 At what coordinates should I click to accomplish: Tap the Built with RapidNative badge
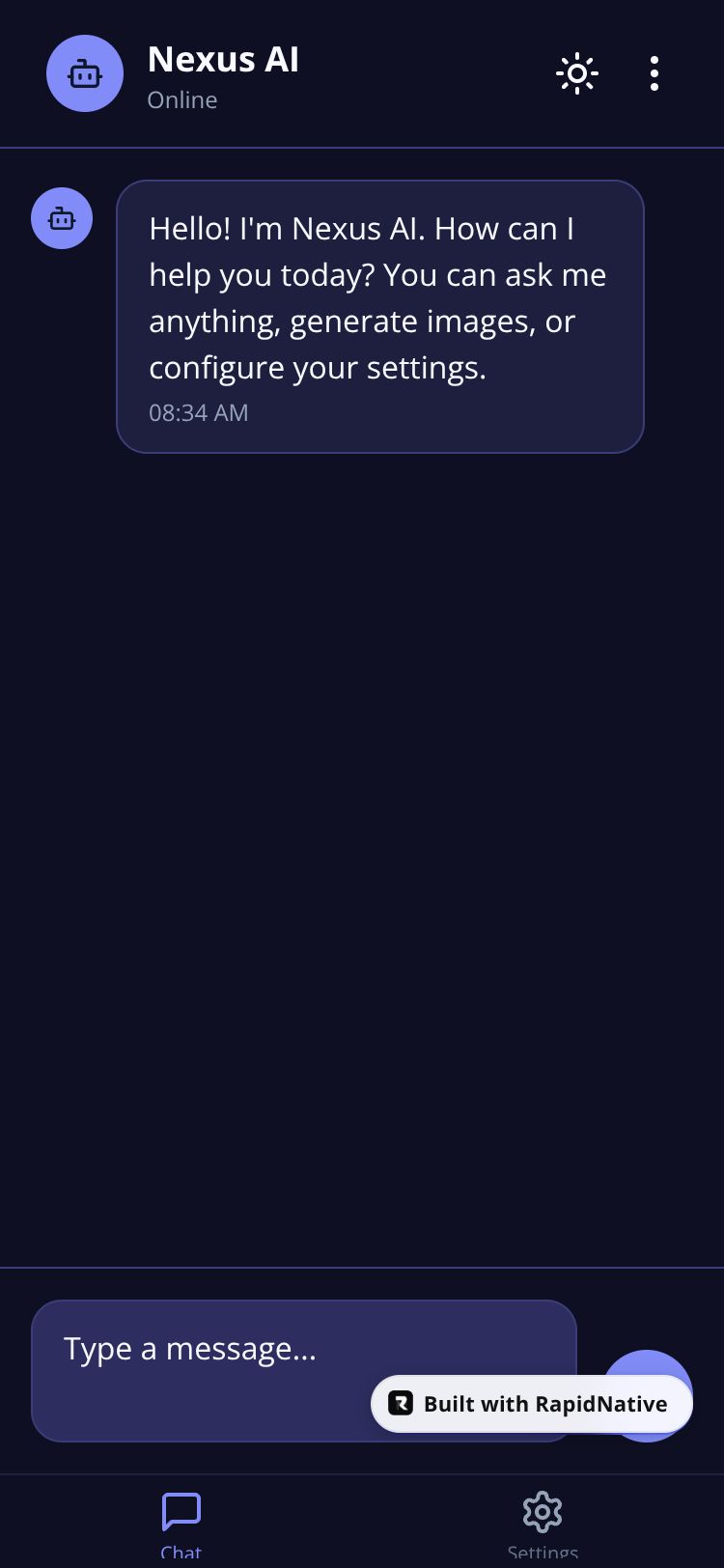tap(532, 1404)
